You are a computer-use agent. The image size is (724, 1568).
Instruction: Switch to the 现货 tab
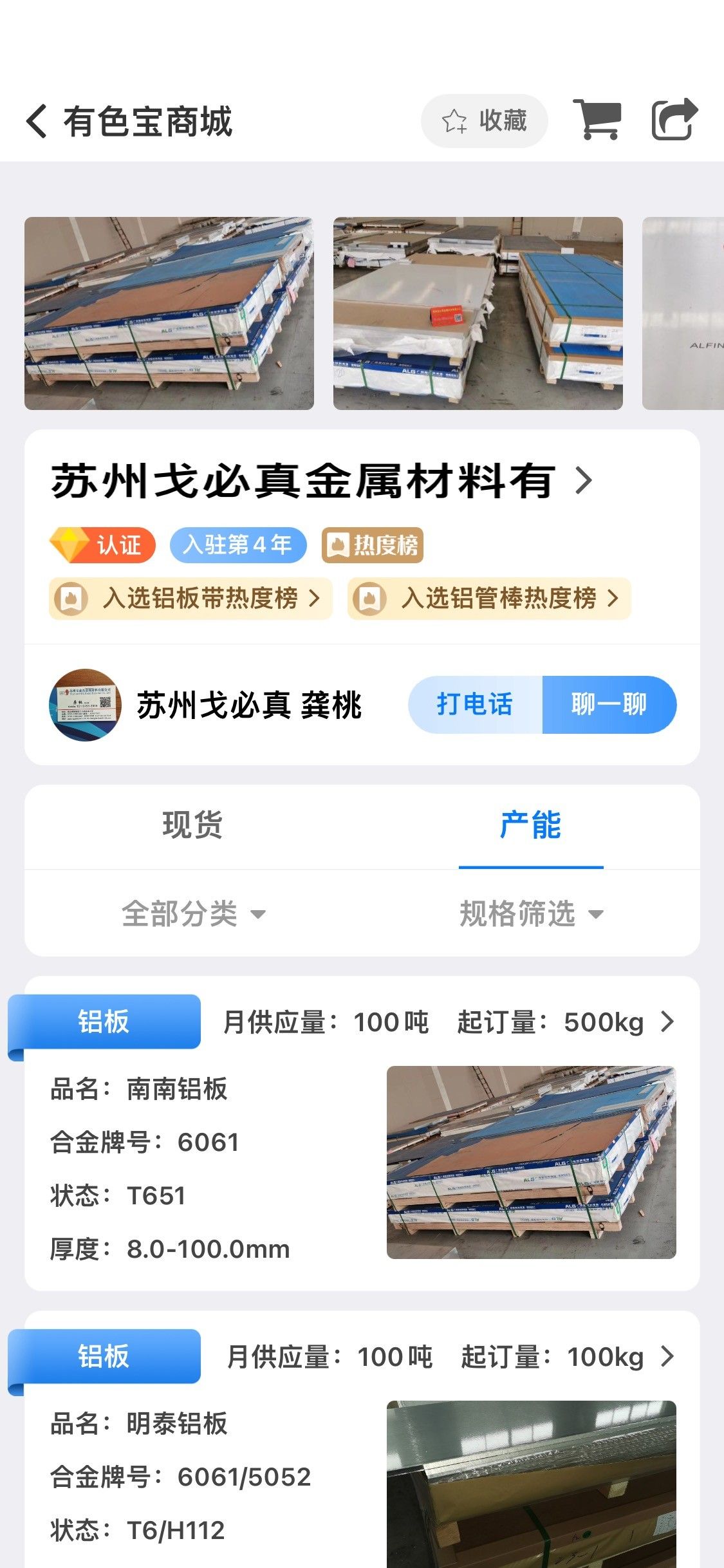point(192,826)
